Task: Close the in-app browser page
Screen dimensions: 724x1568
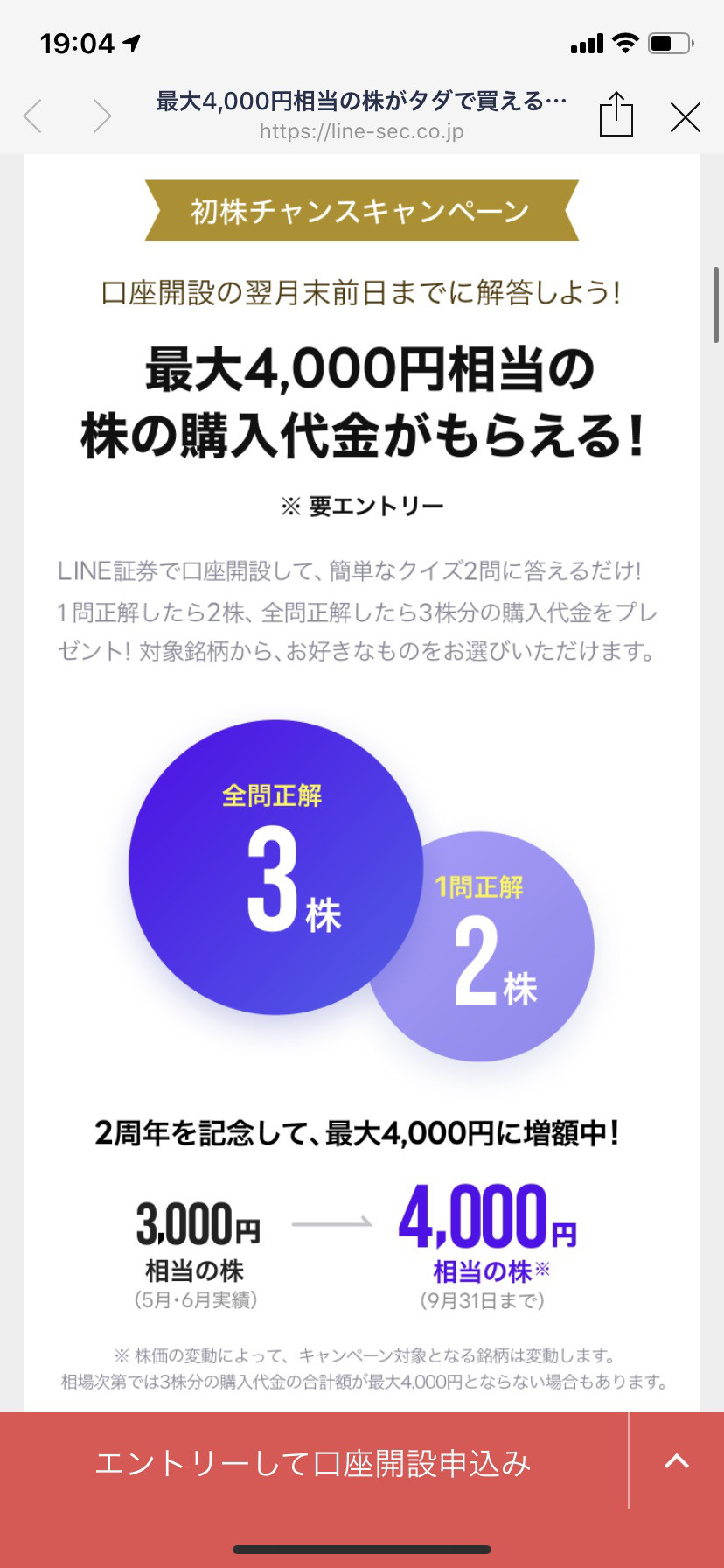Action: pos(685,116)
